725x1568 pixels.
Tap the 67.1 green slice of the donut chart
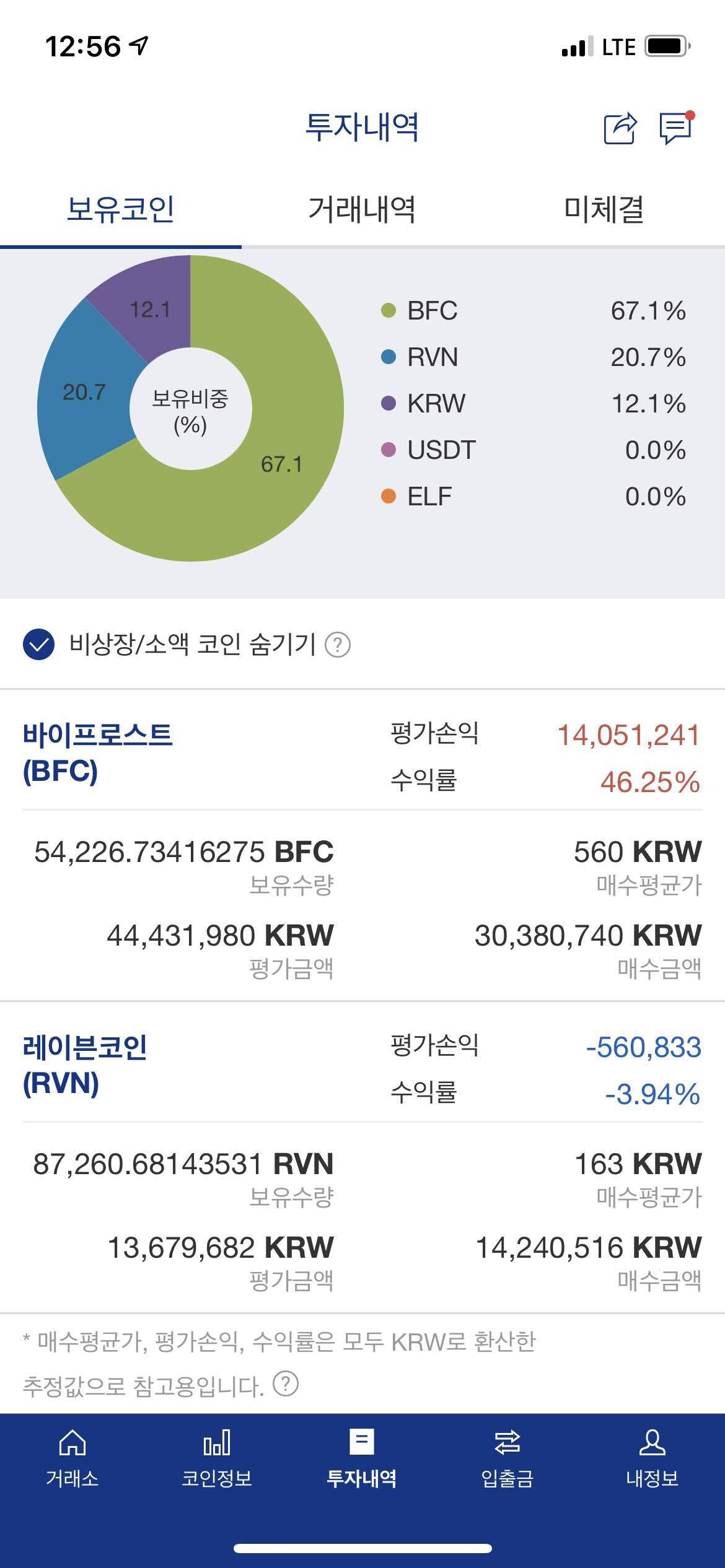(x=282, y=464)
